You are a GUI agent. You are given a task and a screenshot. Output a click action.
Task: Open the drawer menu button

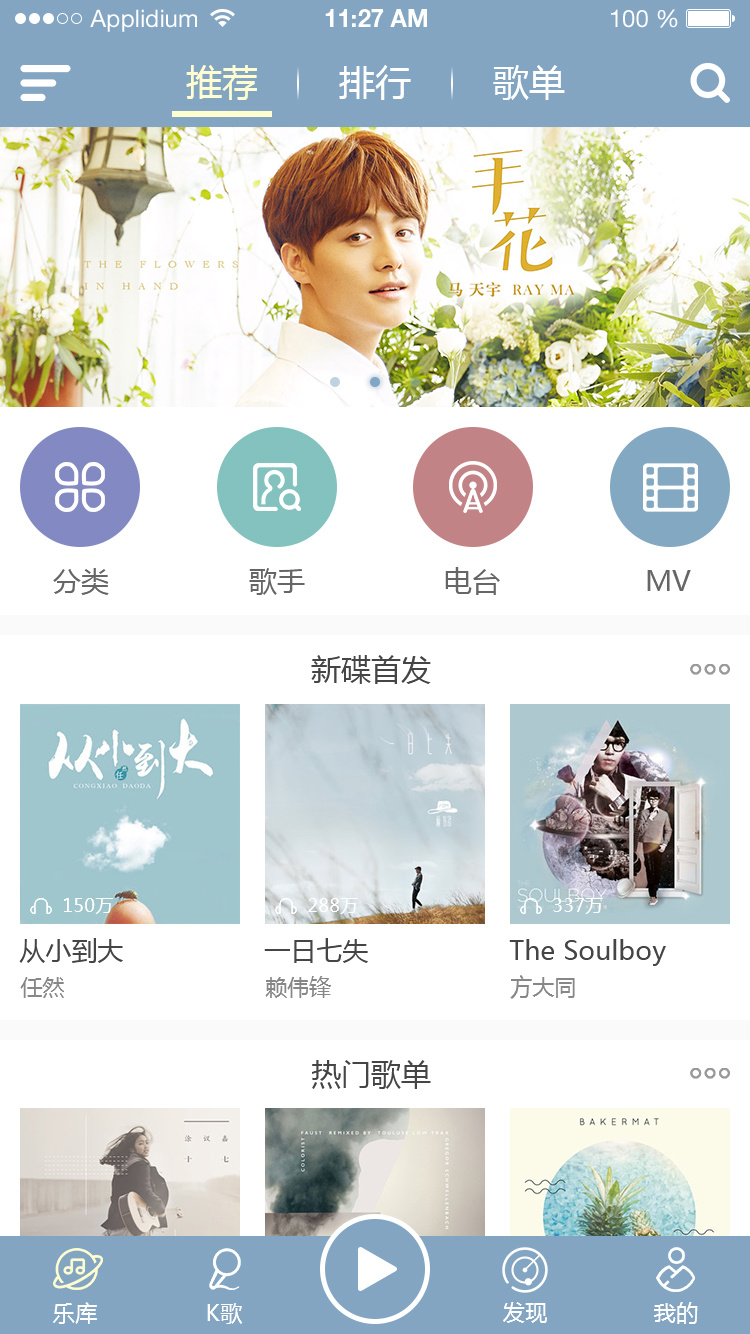[45, 83]
